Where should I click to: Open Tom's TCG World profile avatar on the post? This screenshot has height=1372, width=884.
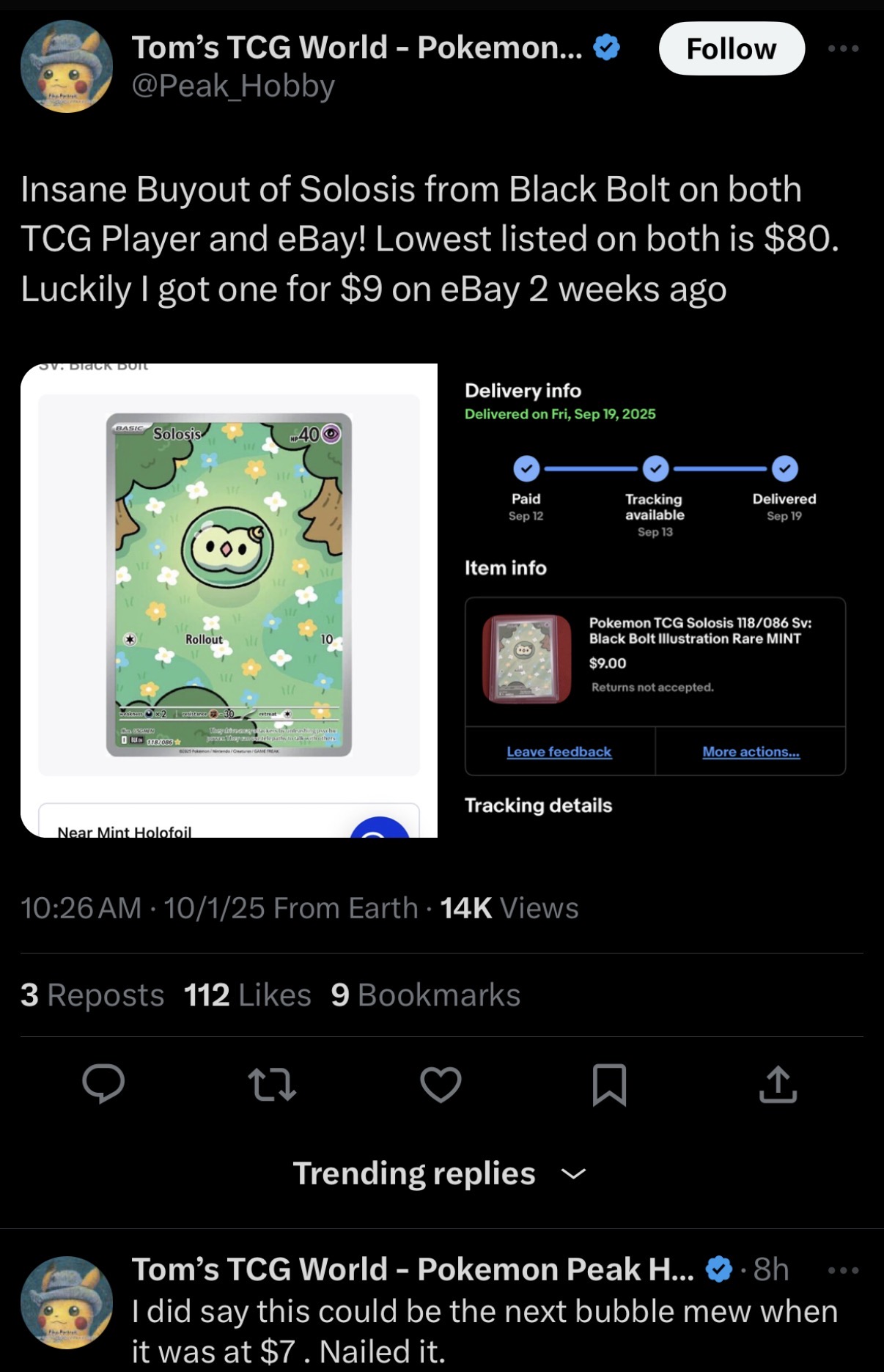coord(67,67)
